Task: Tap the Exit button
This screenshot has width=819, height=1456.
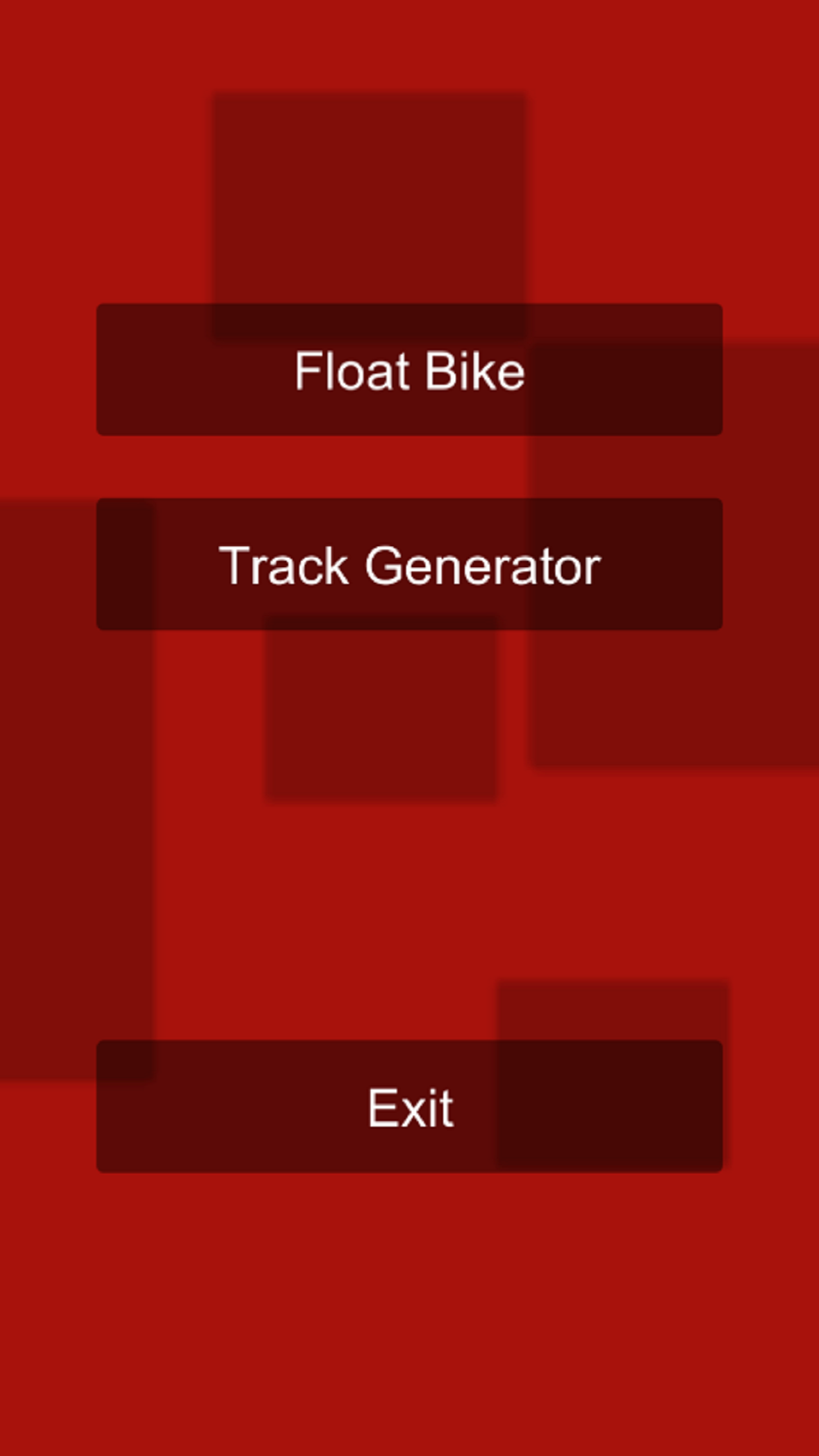Action: tap(409, 1107)
